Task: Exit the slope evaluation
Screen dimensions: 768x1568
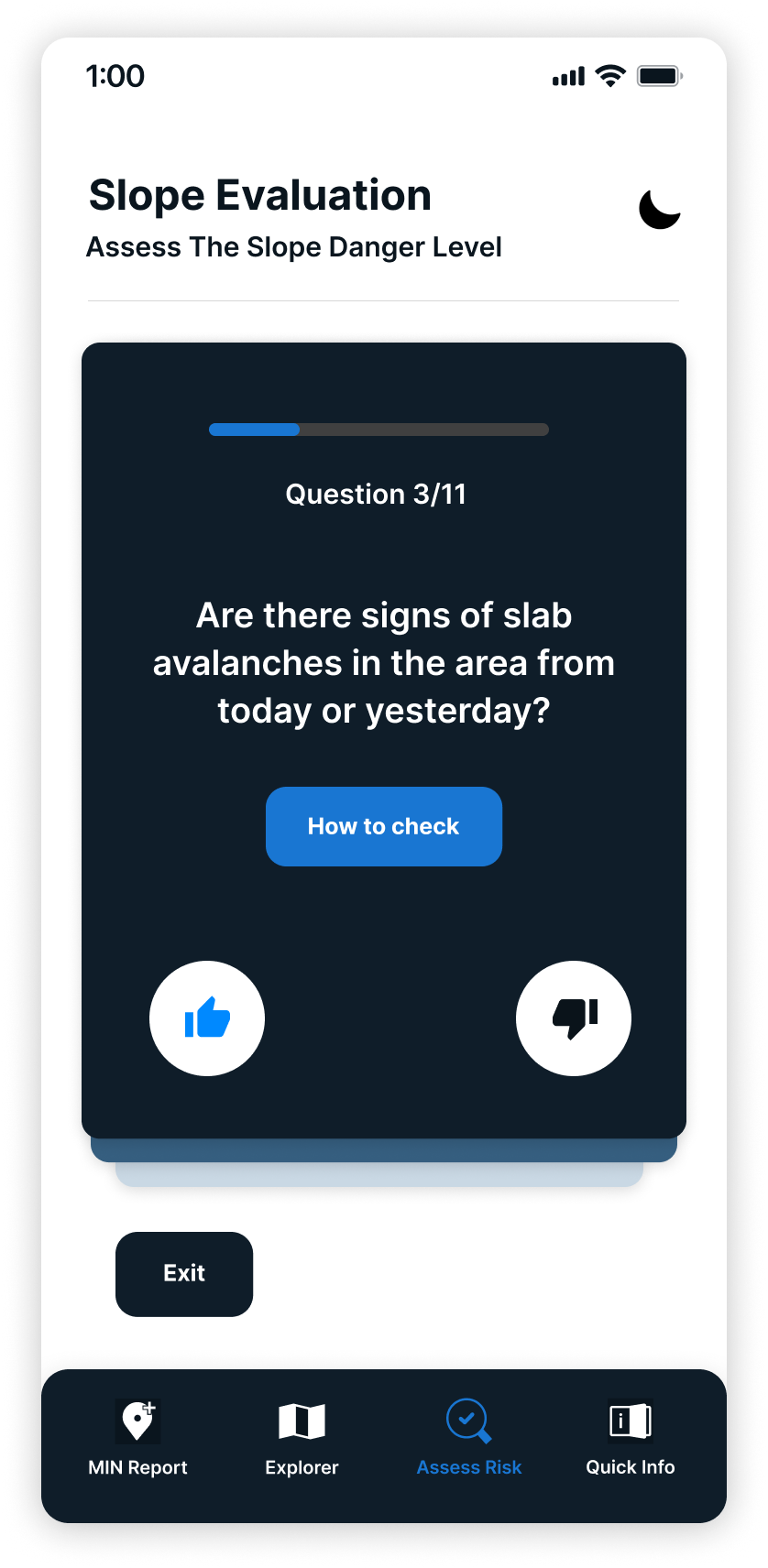Action: 184,1273
